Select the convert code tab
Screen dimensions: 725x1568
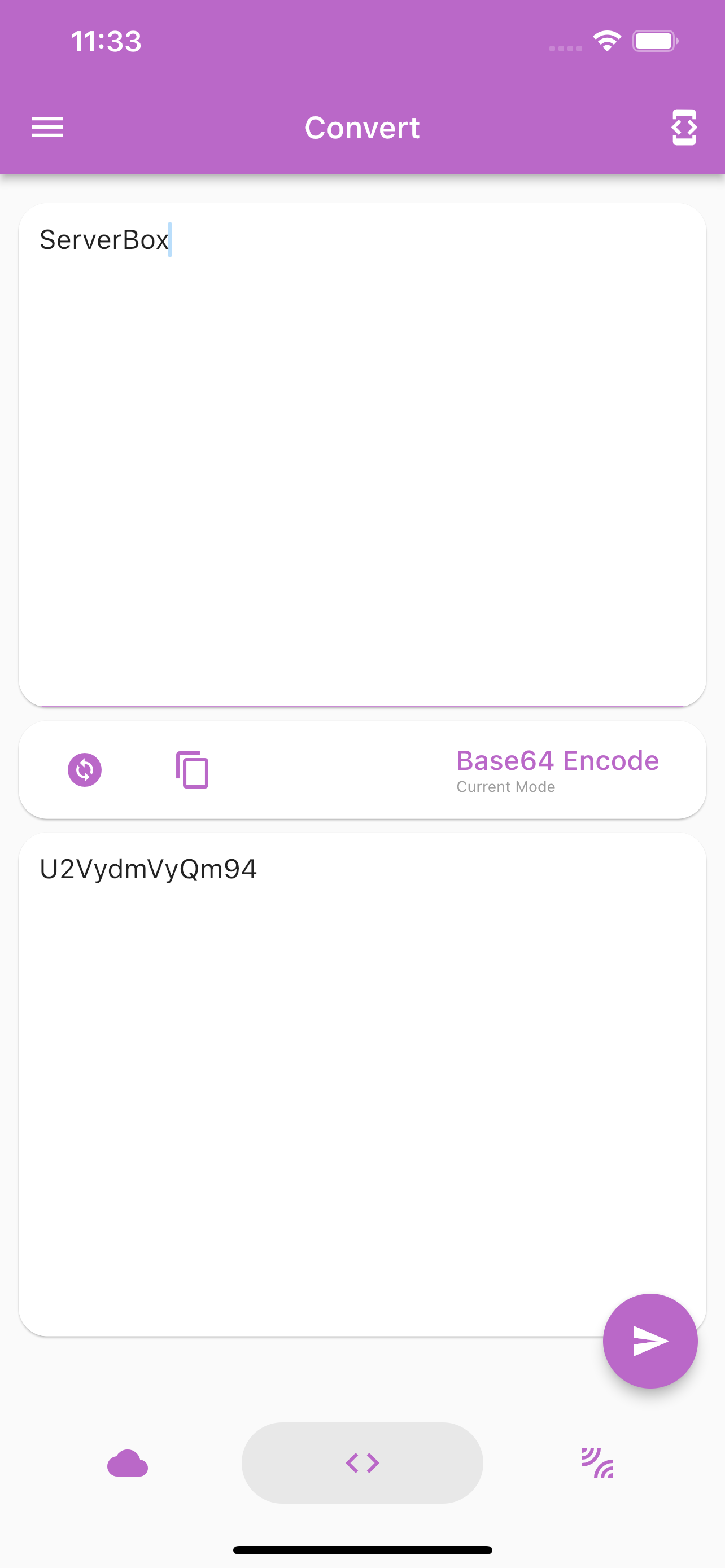point(362,1462)
